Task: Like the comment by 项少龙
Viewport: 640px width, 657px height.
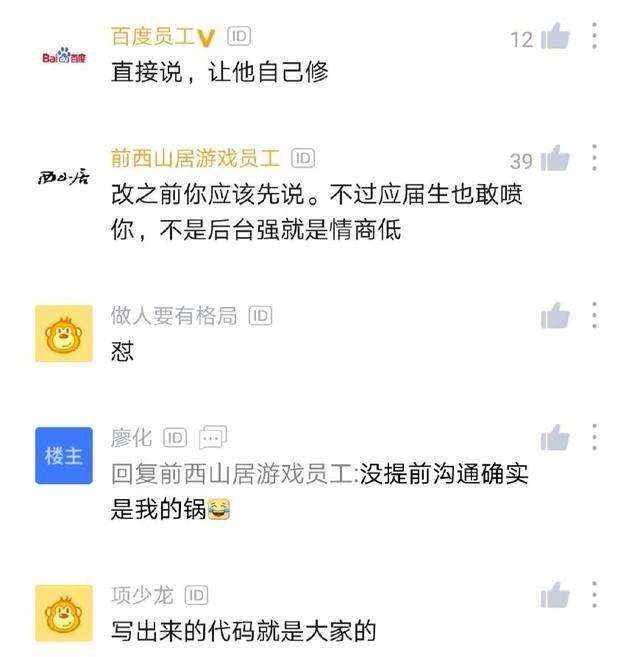Action: click(x=555, y=596)
